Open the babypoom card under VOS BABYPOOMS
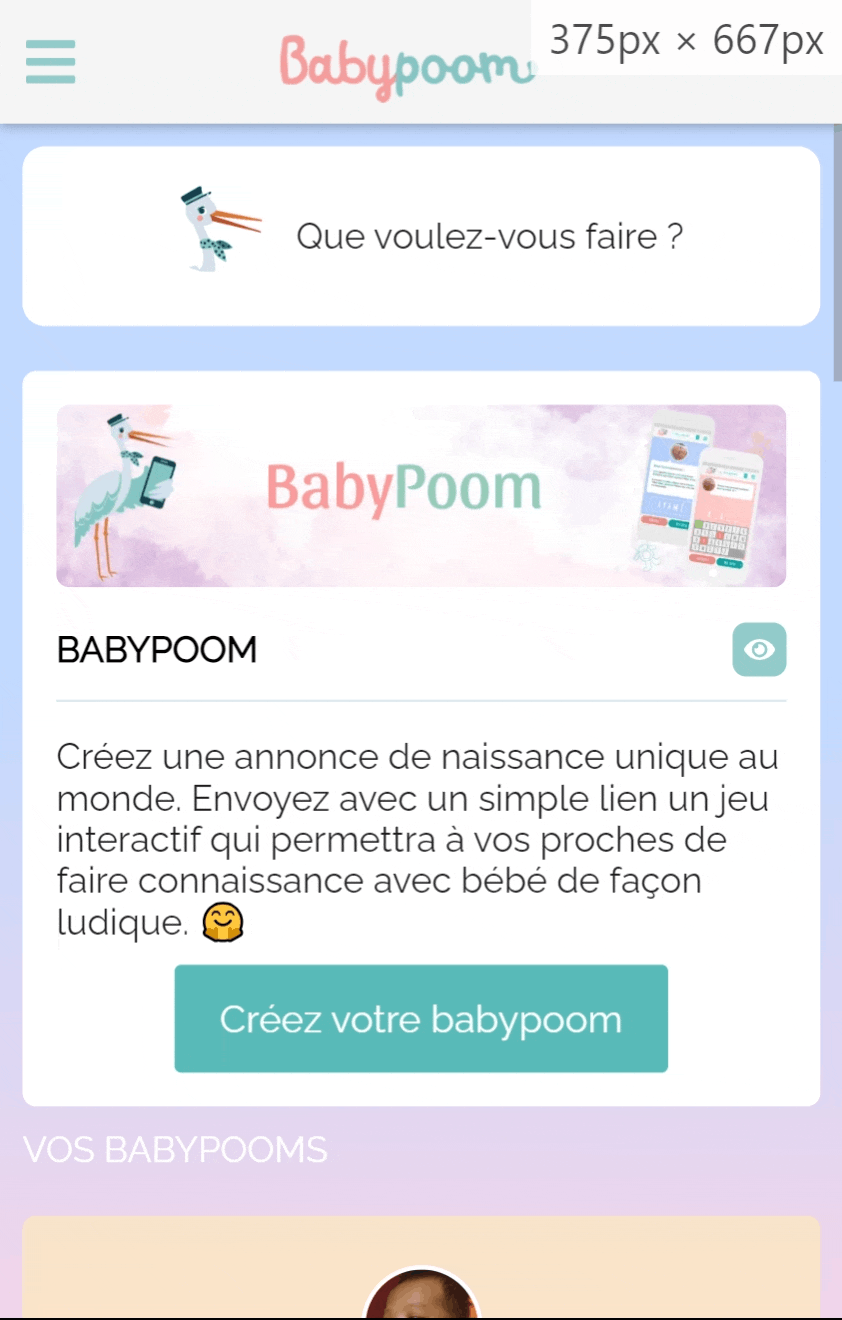Image resolution: width=842 pixels, height=1320 pixels. click(421, 1268)
